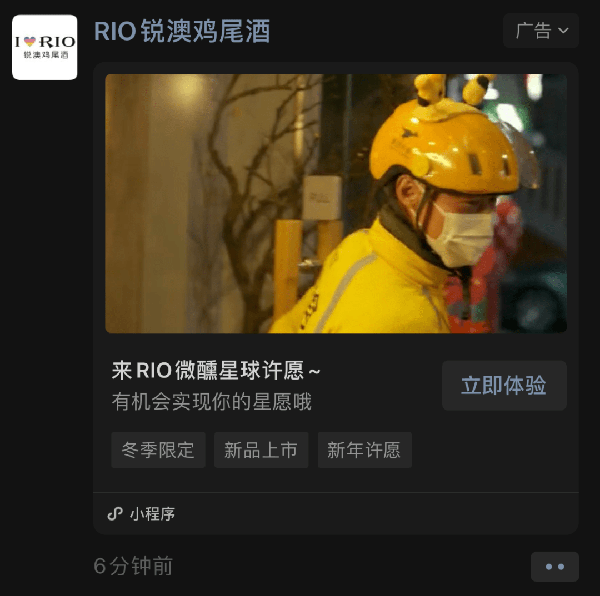Tap the RIO锐澳鸡尾酒 account name
600x596 pixels.
[182, 31]
